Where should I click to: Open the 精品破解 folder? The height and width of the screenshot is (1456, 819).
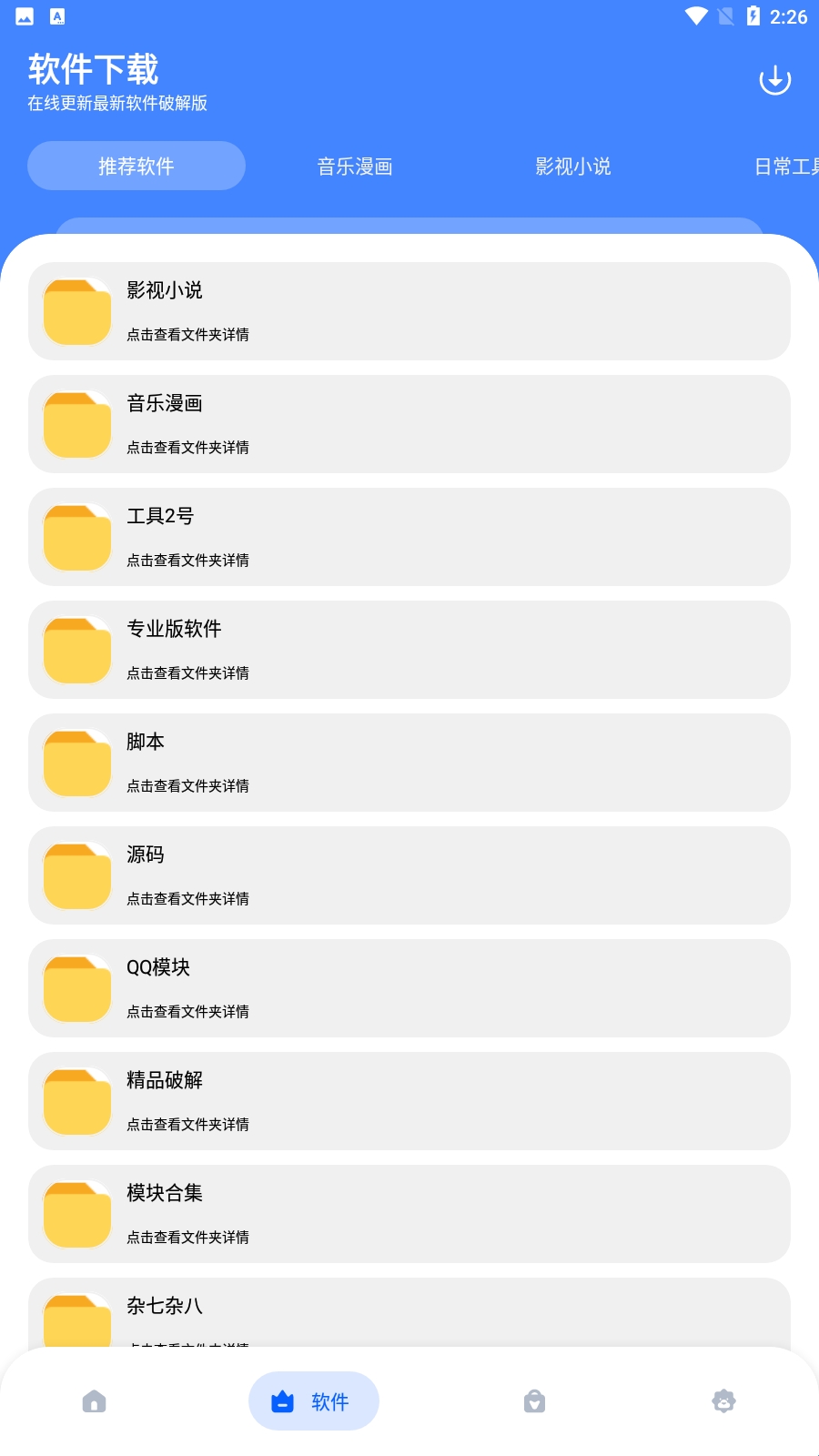(x=409, y=1101)
